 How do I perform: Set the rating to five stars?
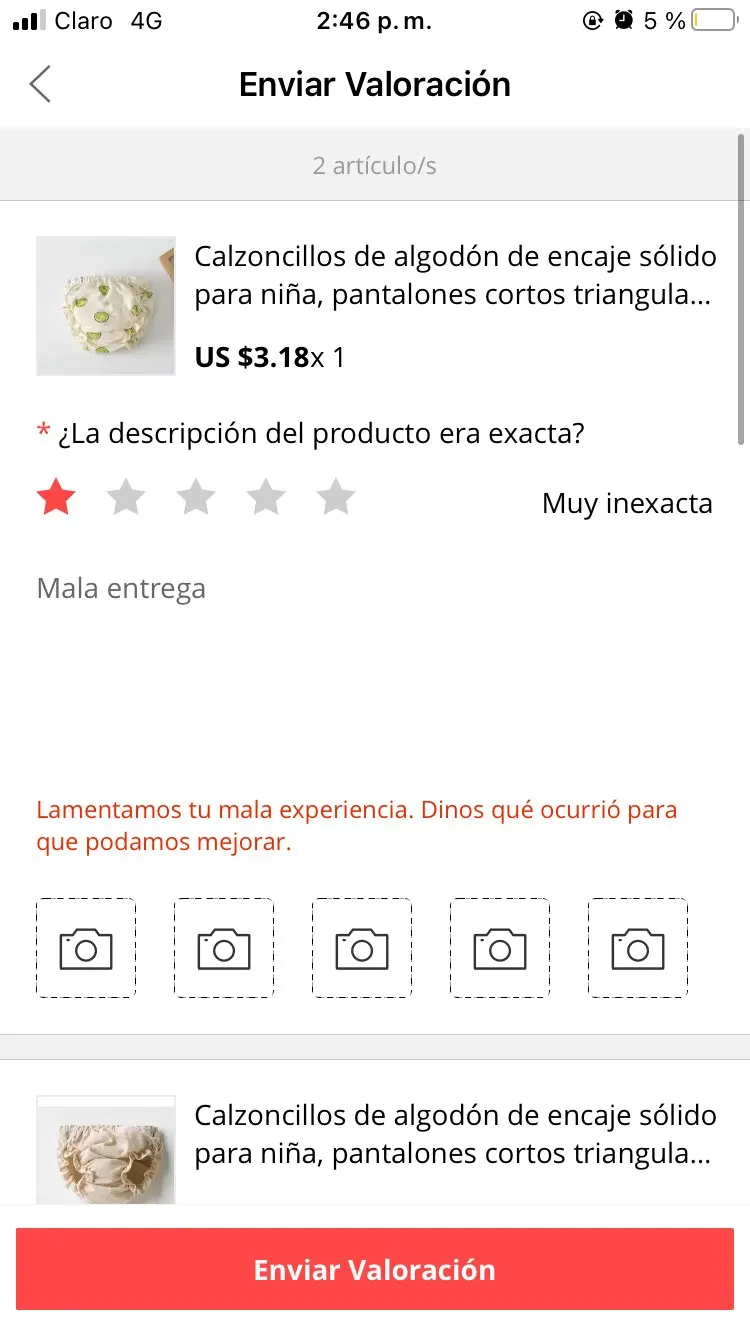336,497
